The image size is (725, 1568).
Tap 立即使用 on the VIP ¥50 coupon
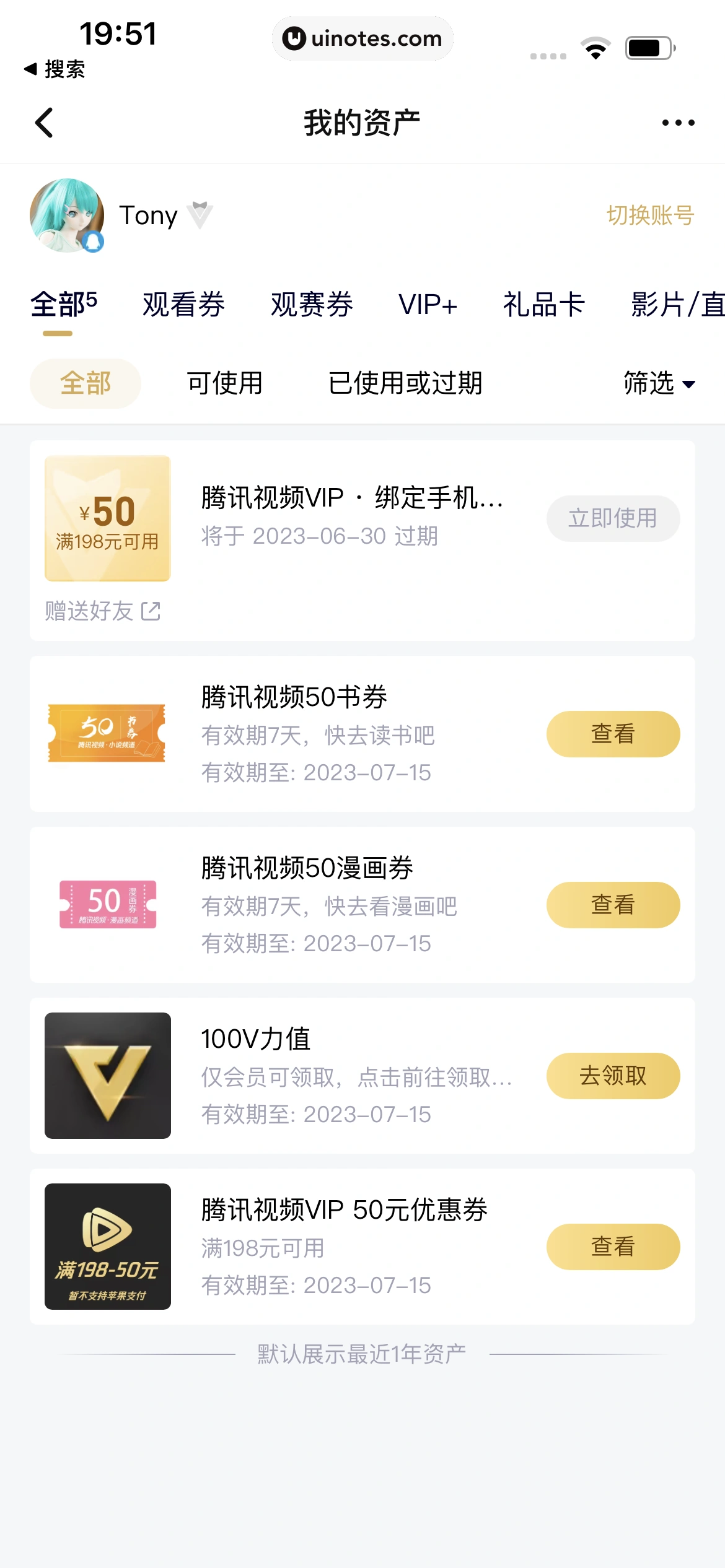(613, 518)
